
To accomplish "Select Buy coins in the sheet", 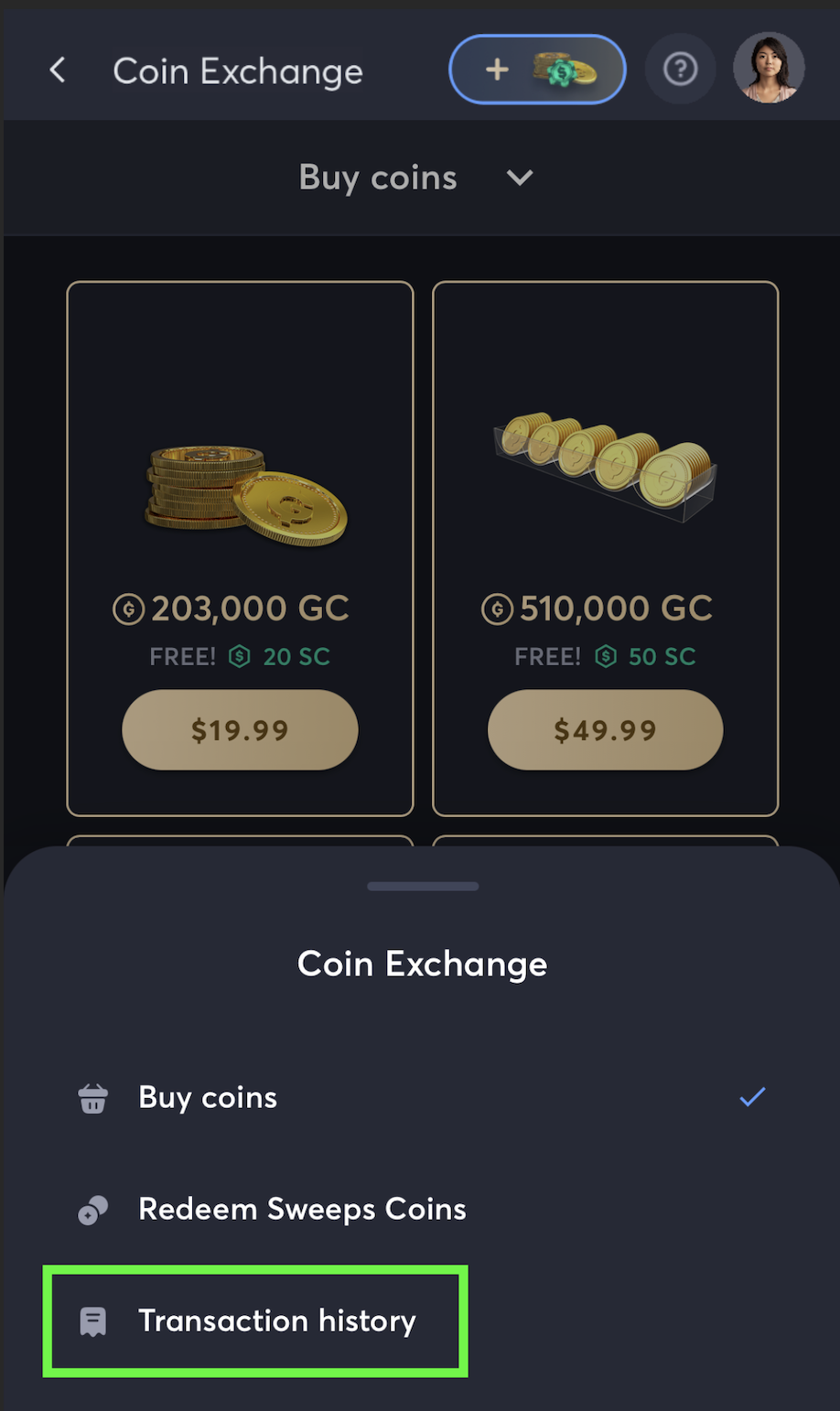I will tap(208, 1097).
